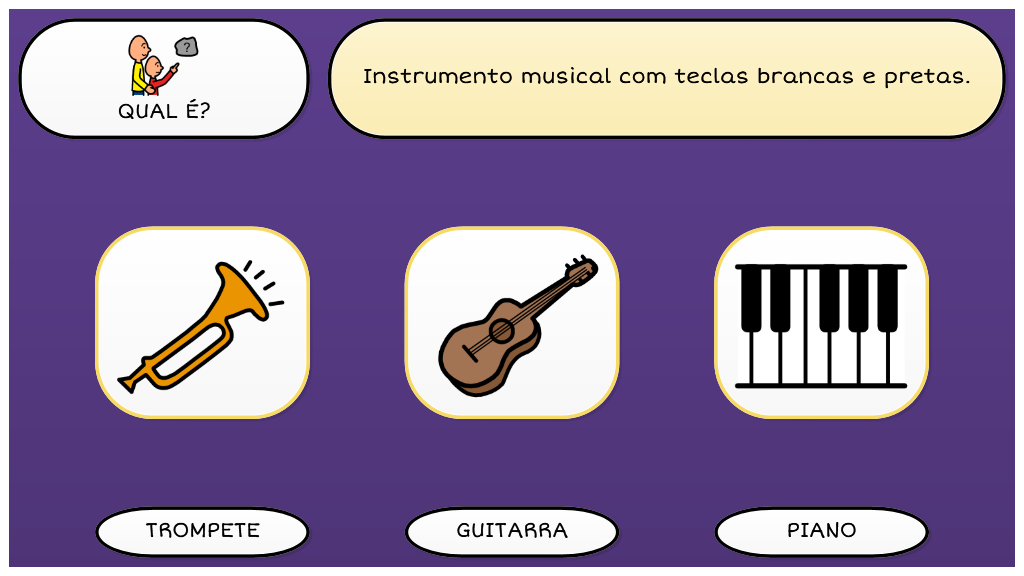Tap the TROMPETE answer button

pyautogui.click(x=202, y=531)
